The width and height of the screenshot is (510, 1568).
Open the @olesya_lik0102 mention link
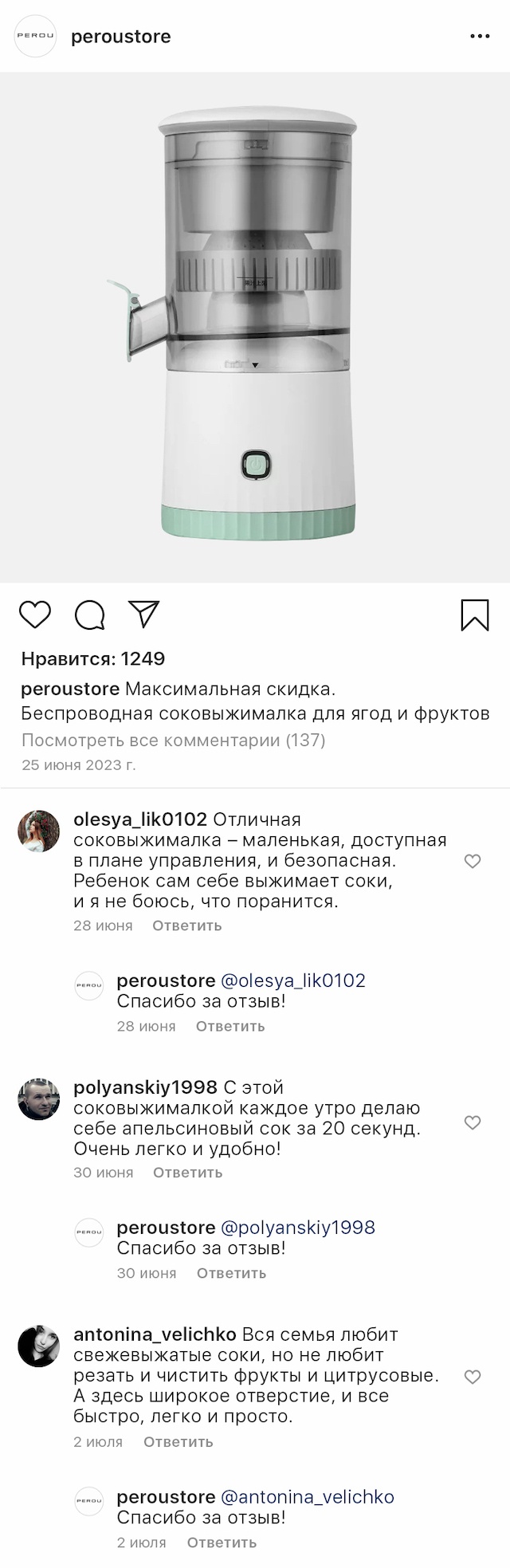[x=293, y=980]
